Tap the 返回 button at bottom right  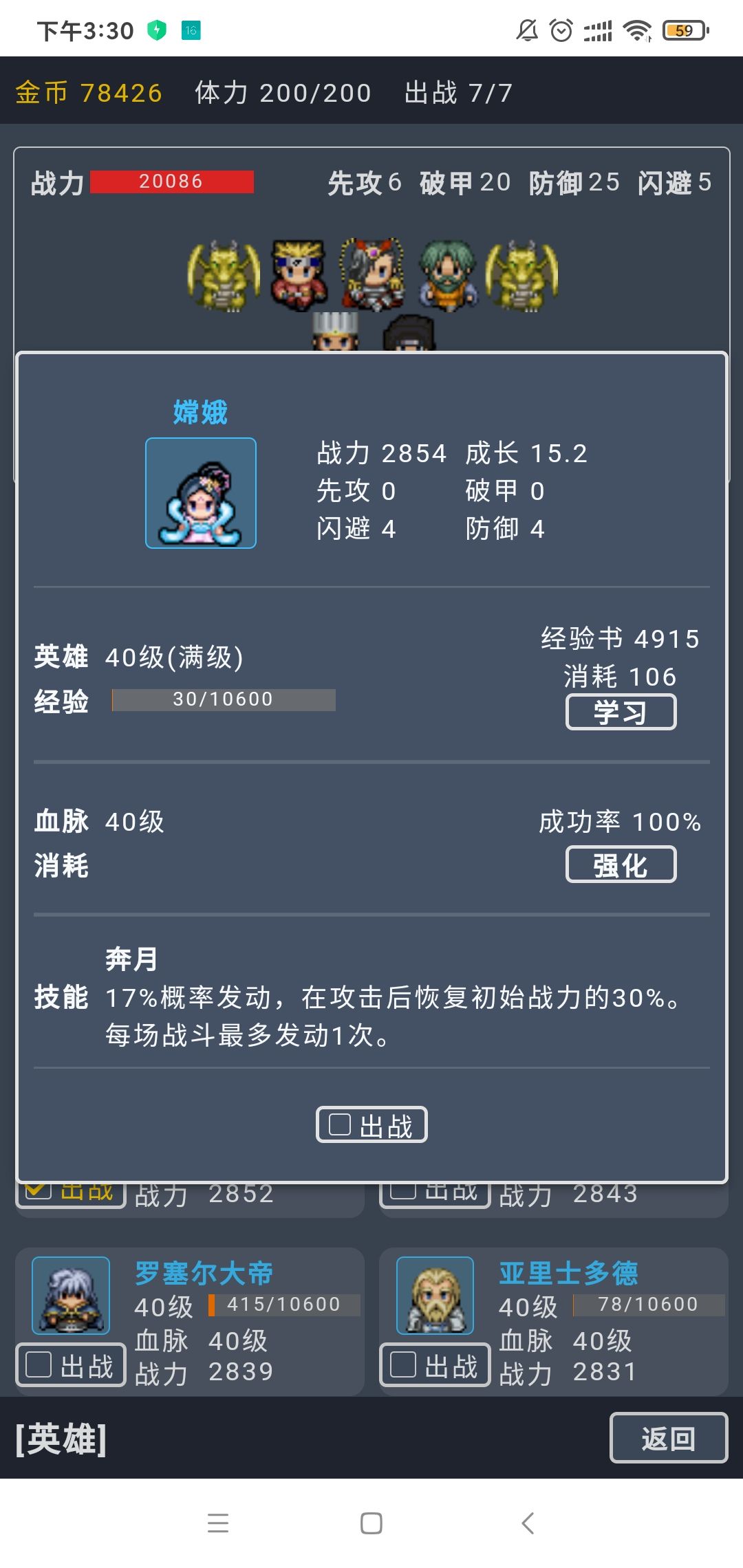click(x=668, y=1438)
